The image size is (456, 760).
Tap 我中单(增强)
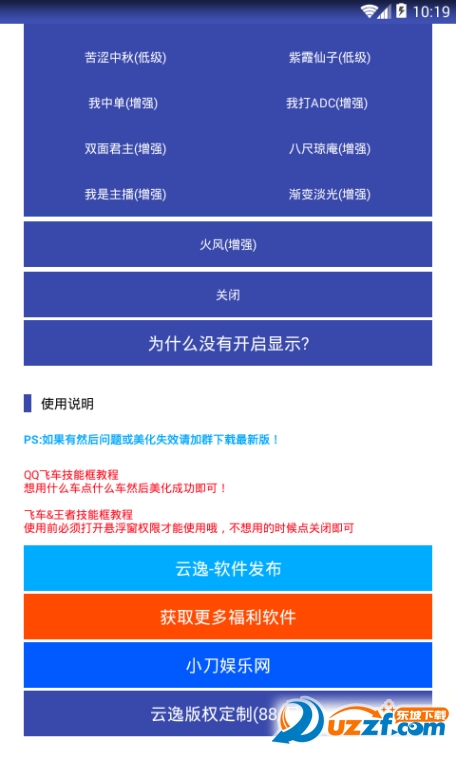tap(123, 103)
